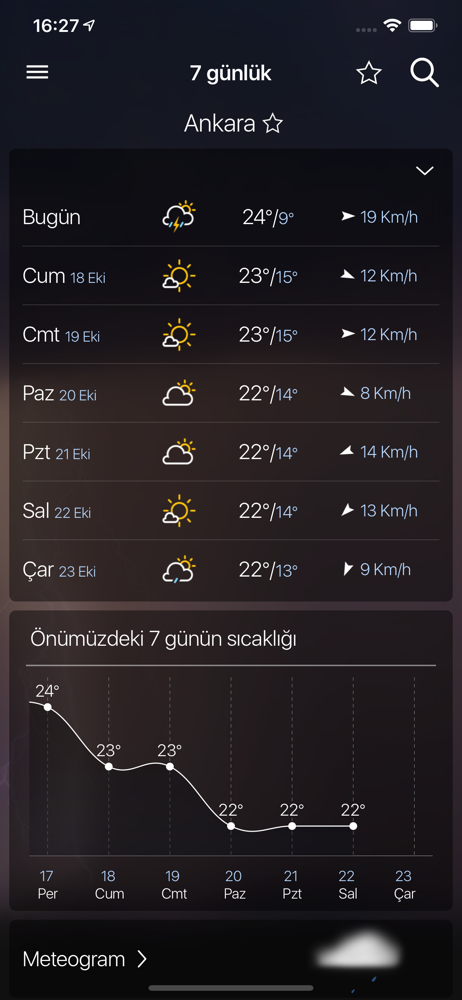462x1000 pixels.
Task: Open Bugün forecast row
Action: pos(231,217)
